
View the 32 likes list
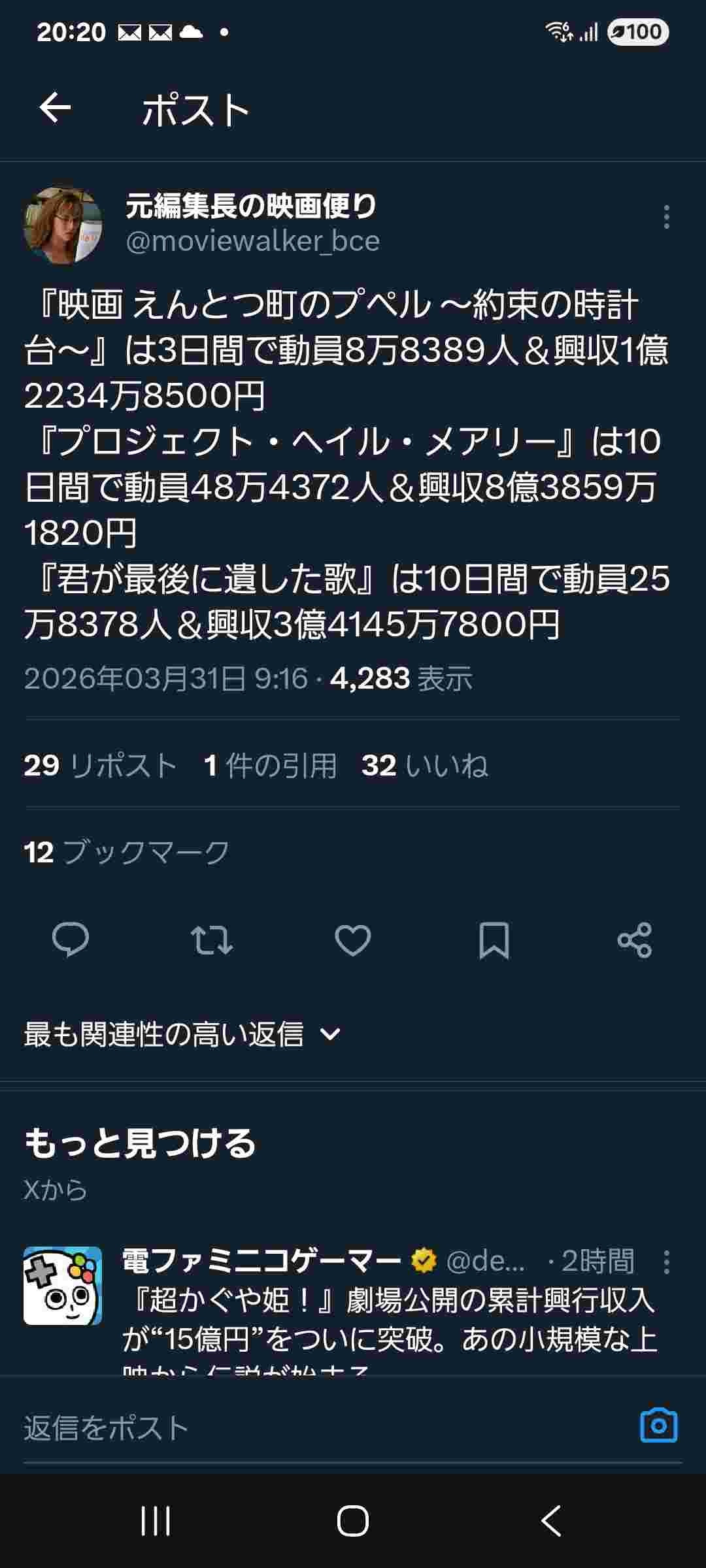pyautogui.click(x=425, y=766)
